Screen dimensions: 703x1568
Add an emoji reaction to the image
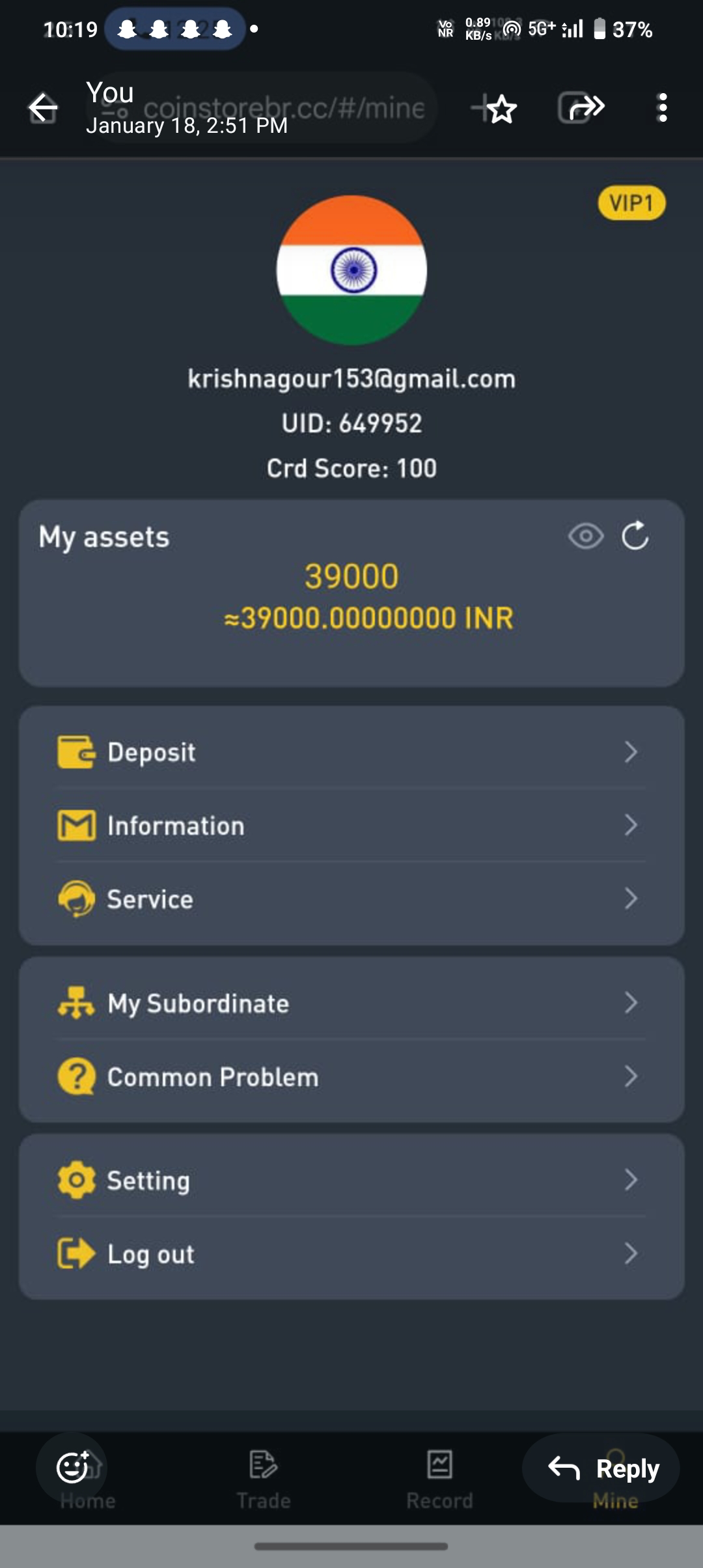coord(72,1468)
